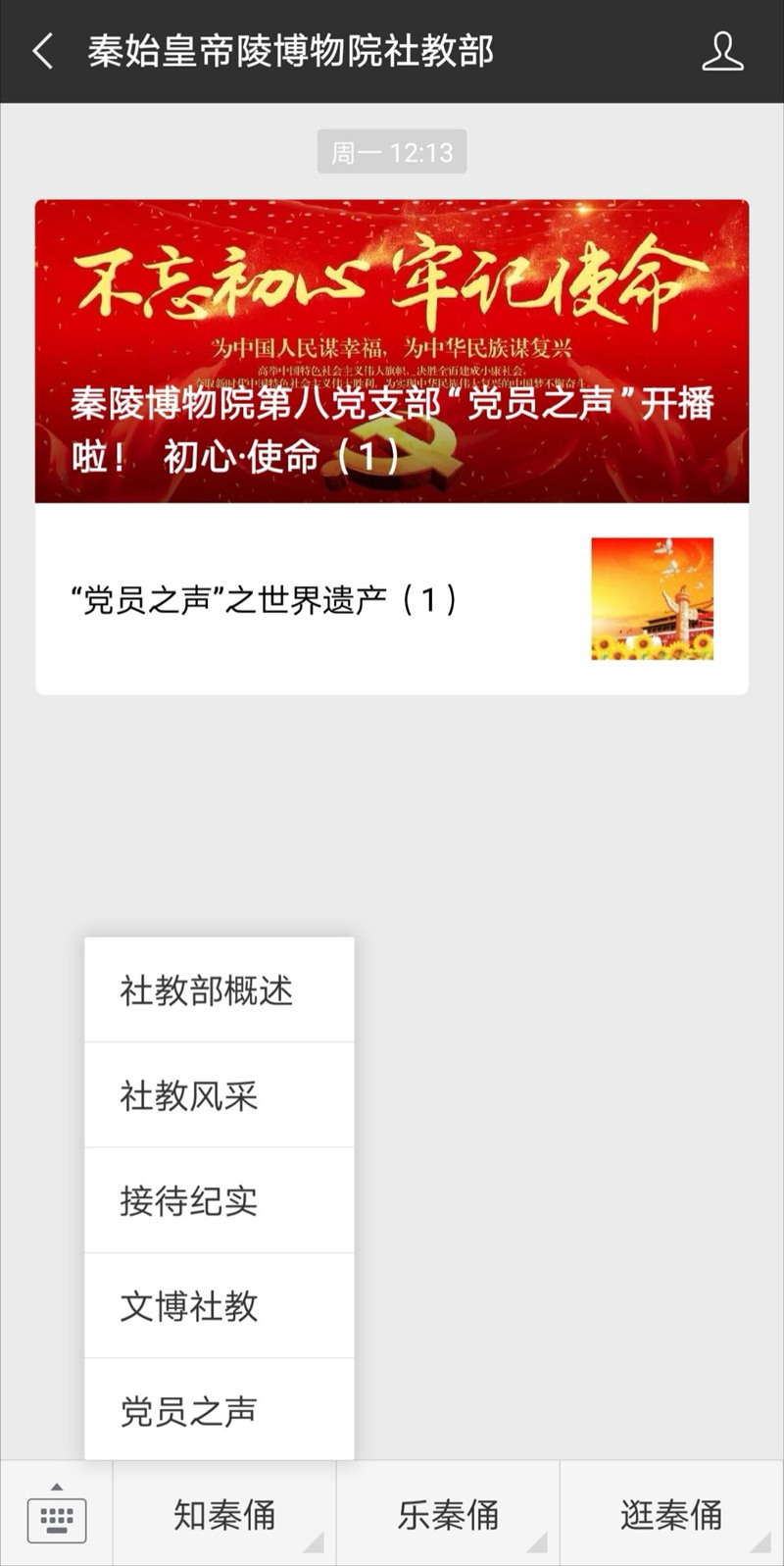Image resolution: width=784 pixels, height=1566 pixels.
Task: Select 社教部概述 from the popup menu
Action: (219, 990)
